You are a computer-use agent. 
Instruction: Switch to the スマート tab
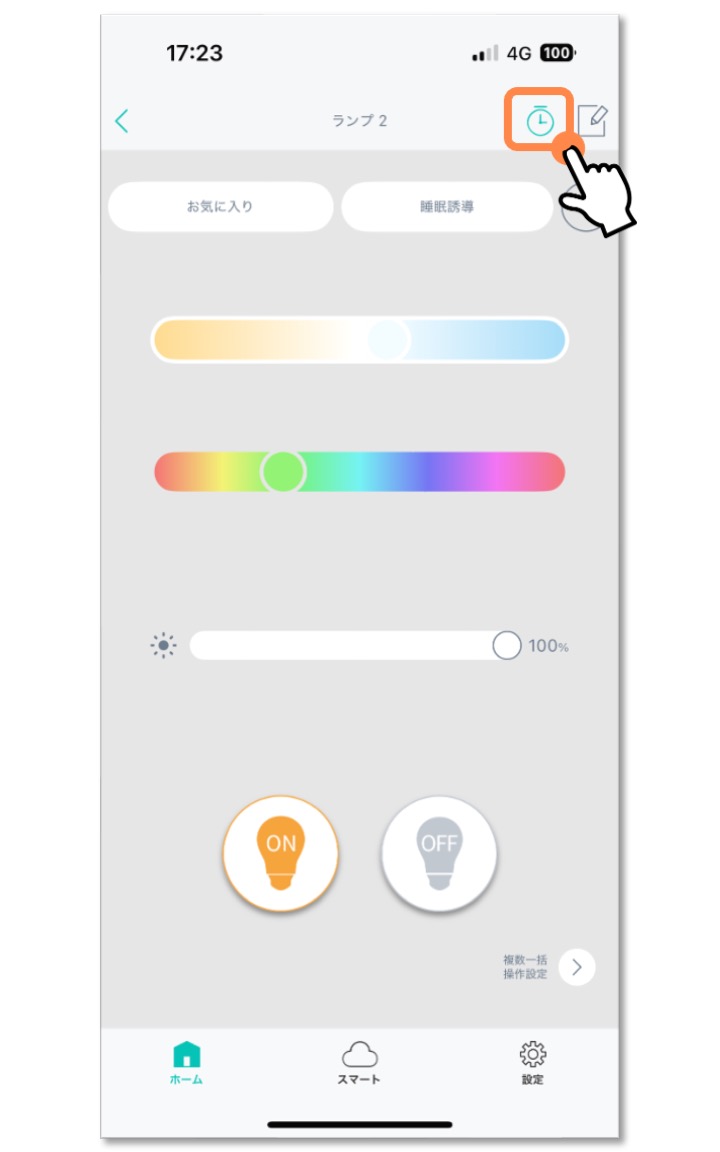(359, 1063)
